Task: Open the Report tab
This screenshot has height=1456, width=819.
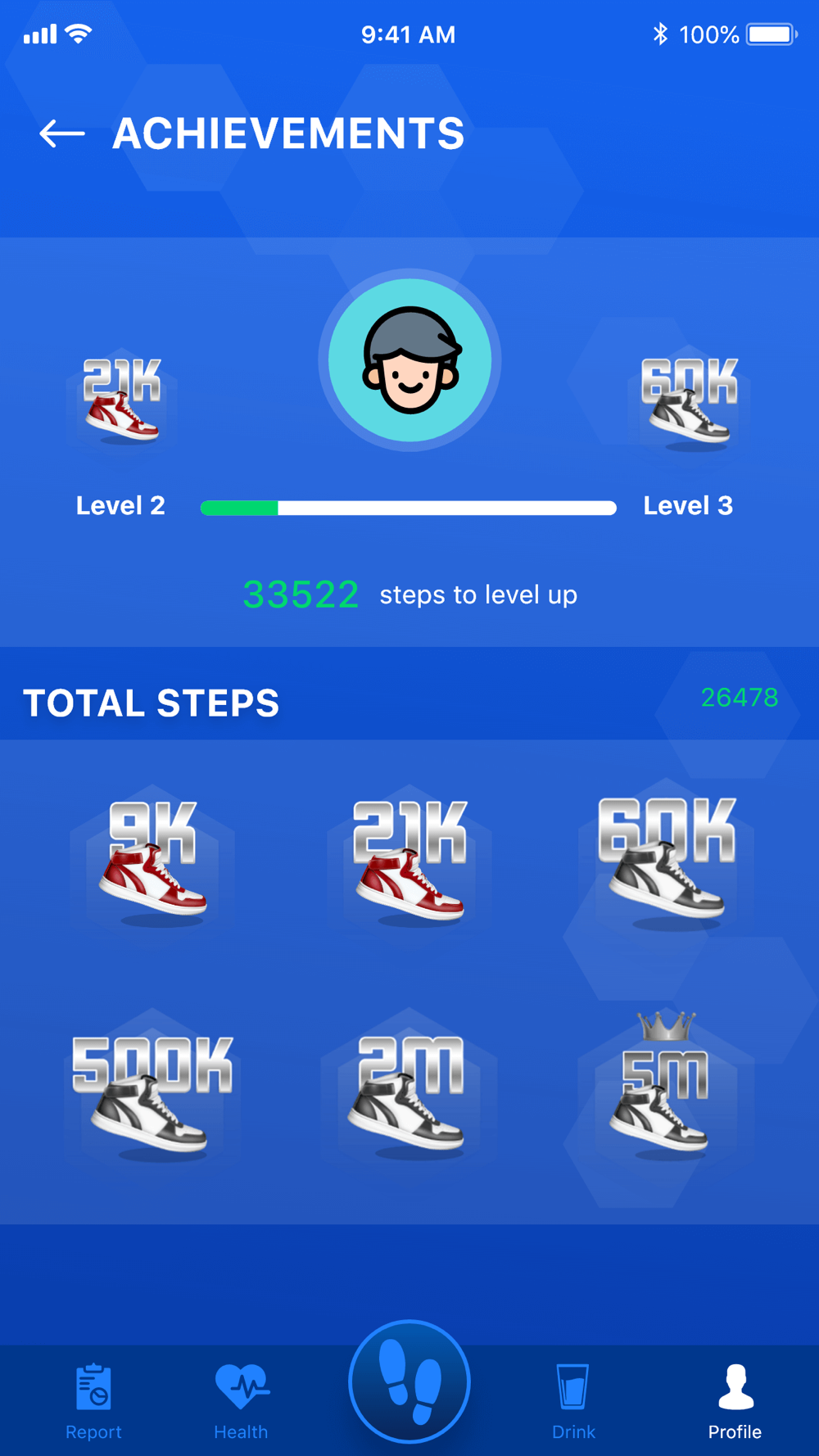Action: 93,1400
